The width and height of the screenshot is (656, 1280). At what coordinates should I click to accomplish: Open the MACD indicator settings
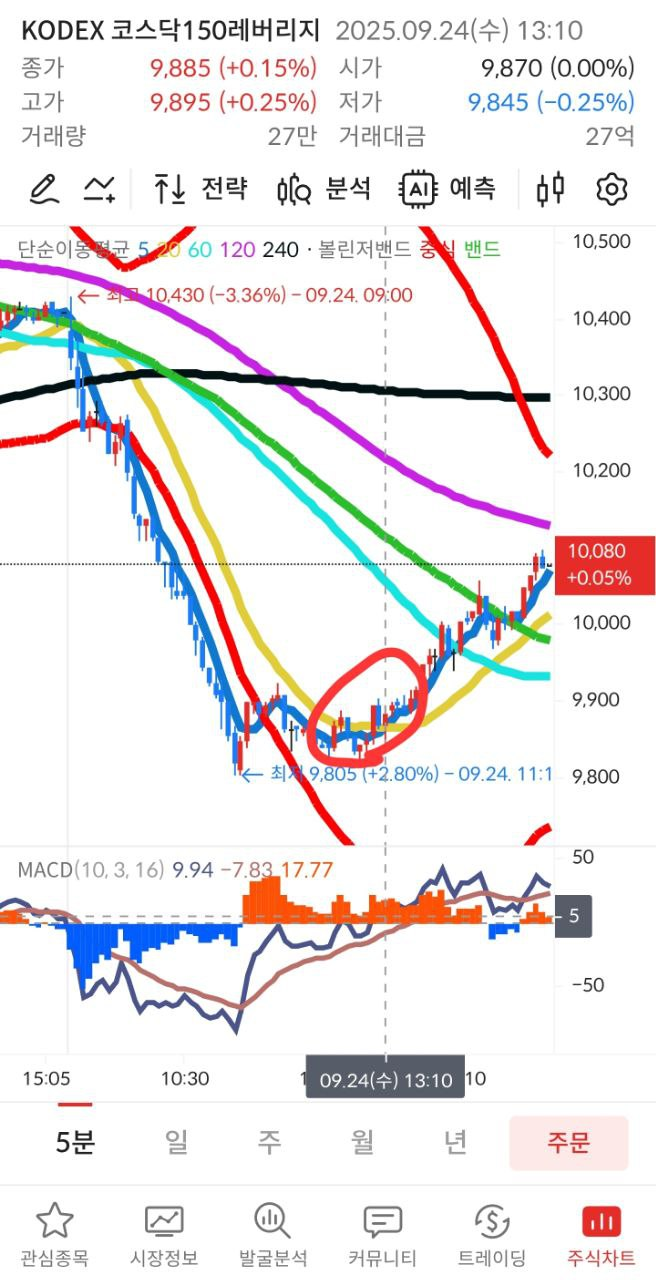point(90,870)
